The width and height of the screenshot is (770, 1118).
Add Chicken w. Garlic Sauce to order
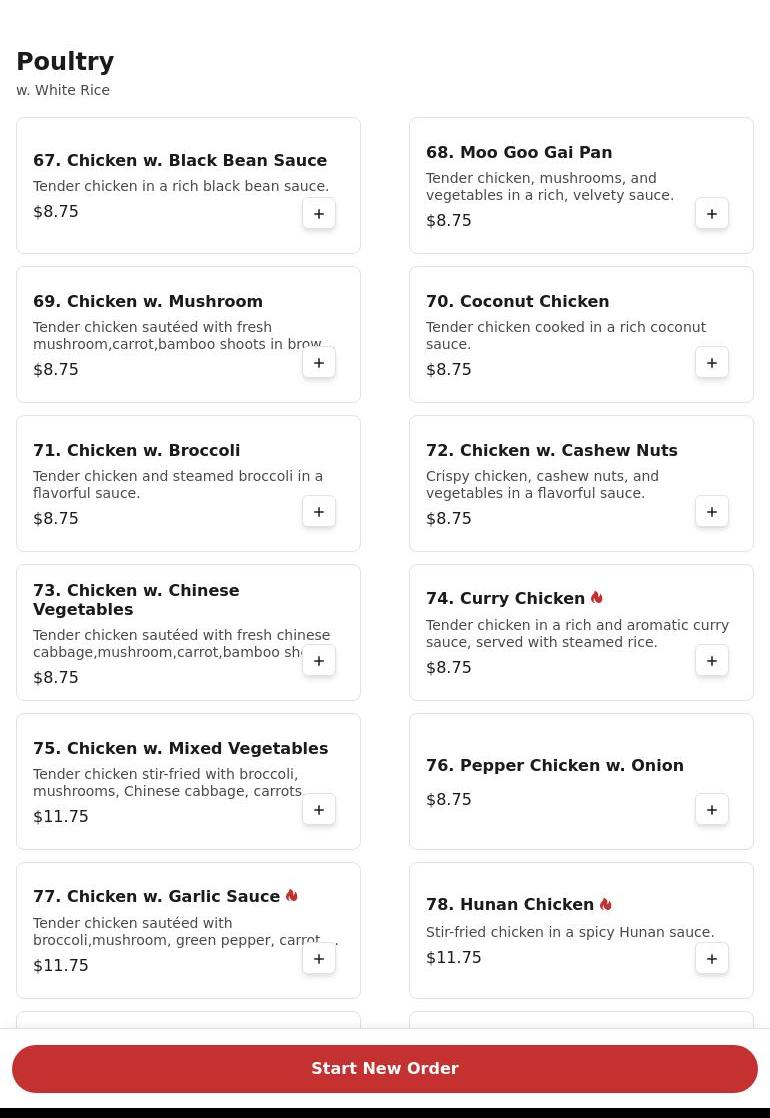[x=318, y=958]
